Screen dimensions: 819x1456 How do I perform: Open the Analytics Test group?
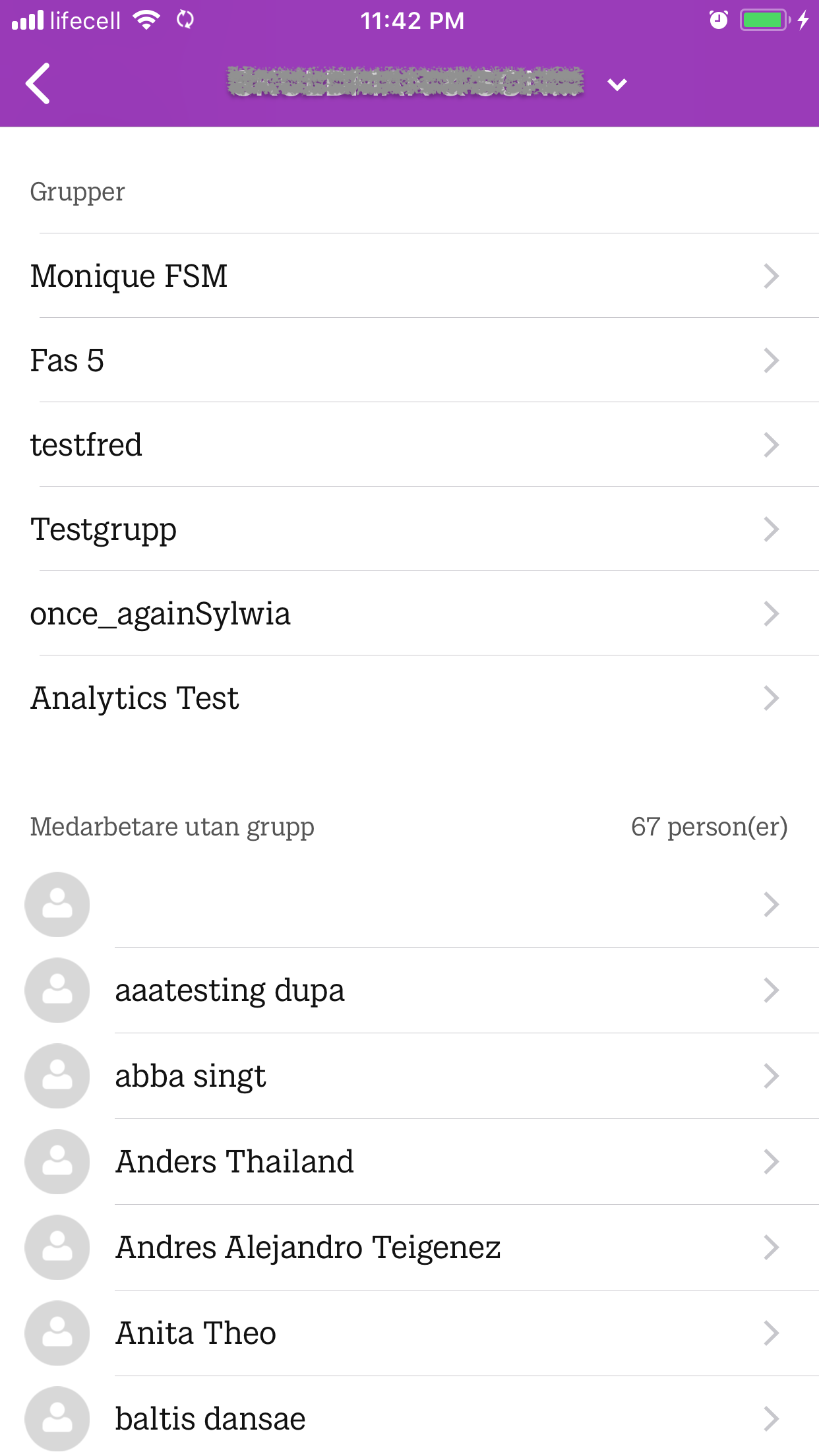[x=409, y=698]
